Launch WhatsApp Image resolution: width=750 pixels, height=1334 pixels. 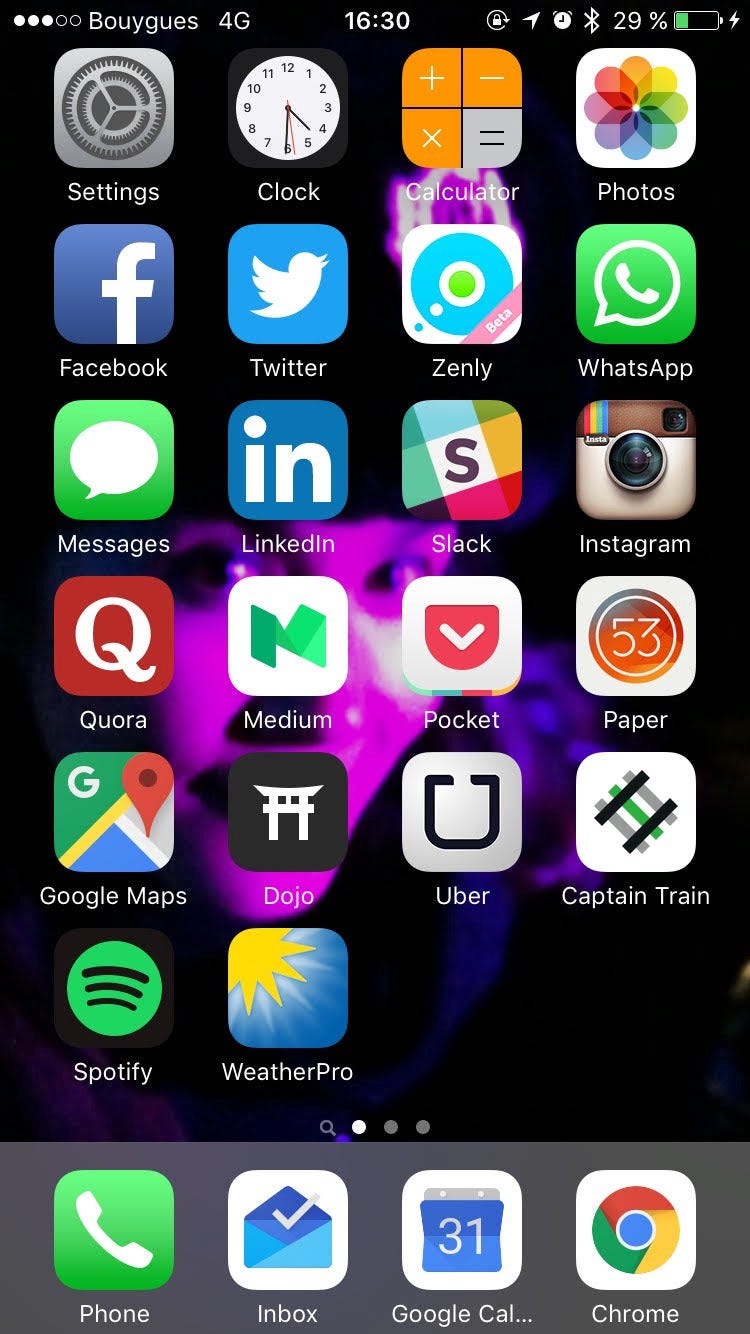tap(636, 284)
